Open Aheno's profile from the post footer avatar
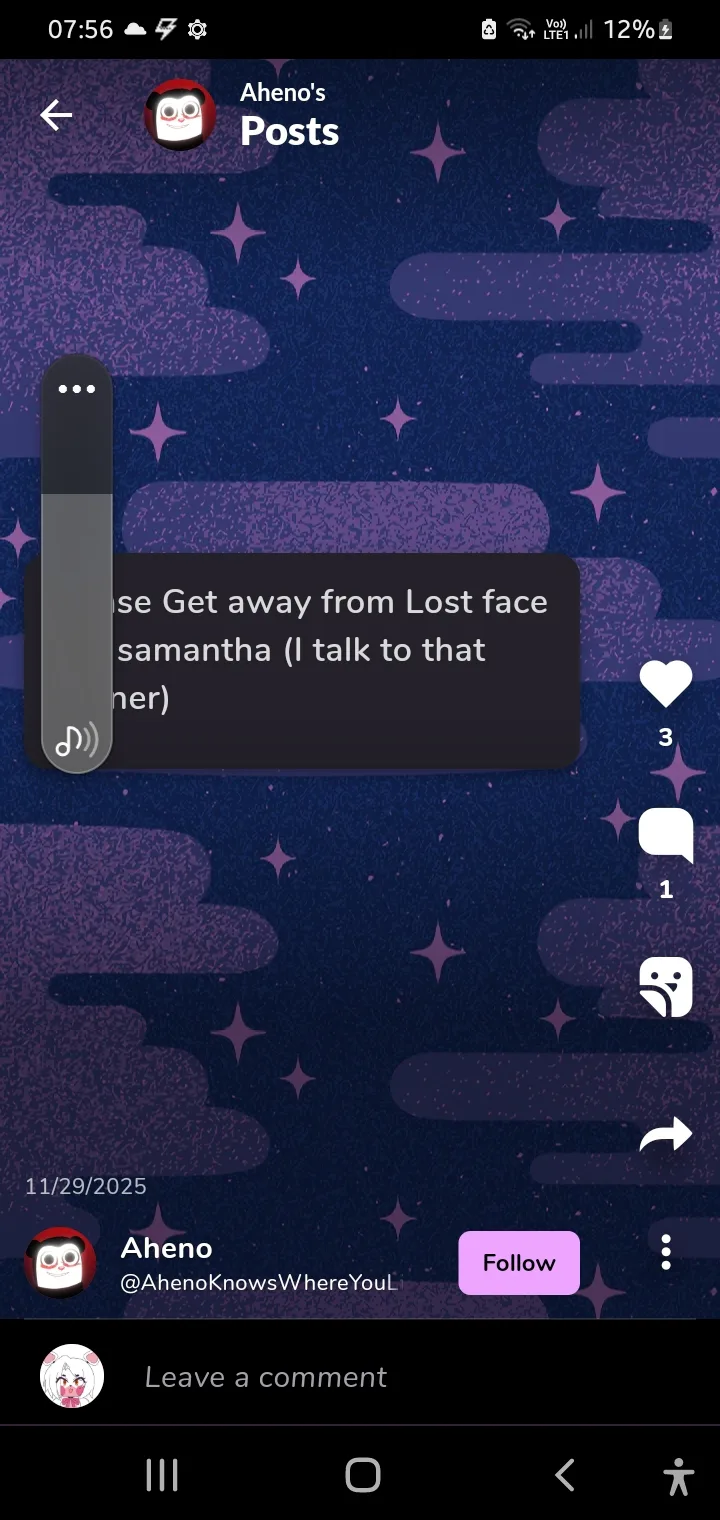This screenshot has height=1520, width=720. (60, 1263)
